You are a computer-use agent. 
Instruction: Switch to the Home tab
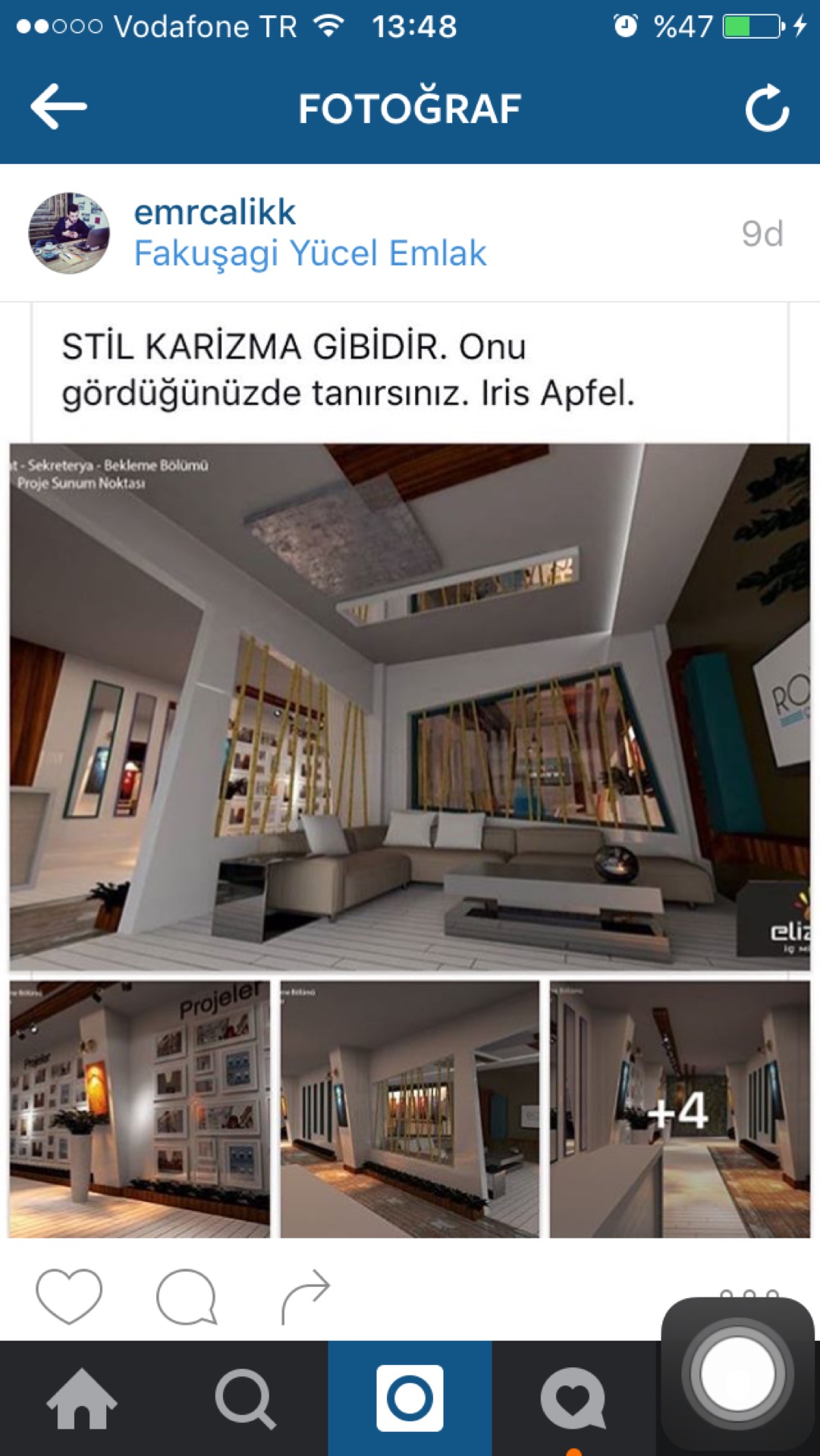(82, 1398)
